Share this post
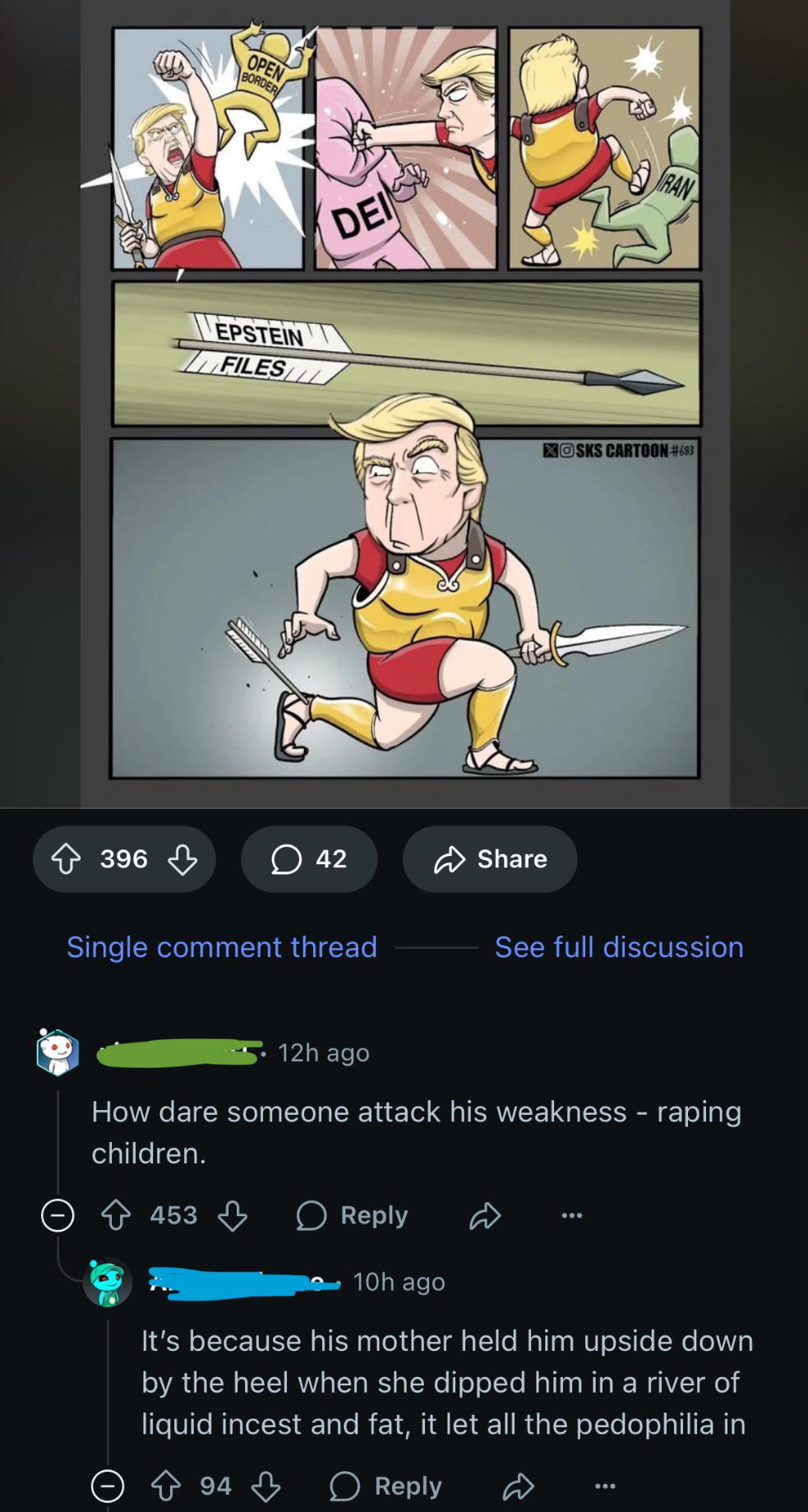This screenshot has height=1512, width=808. point(490,860)
